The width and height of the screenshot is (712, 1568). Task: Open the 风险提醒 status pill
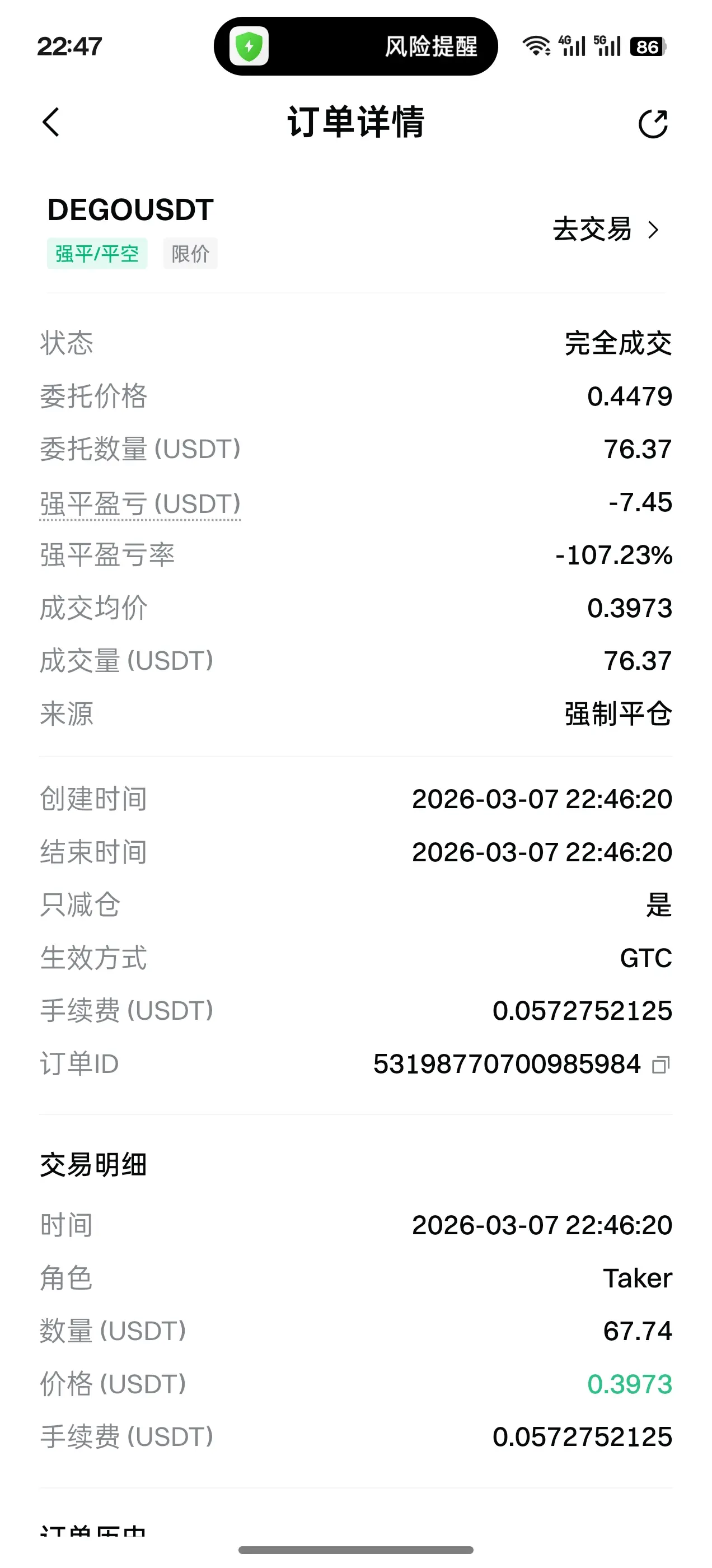click(x=356, y=46)
